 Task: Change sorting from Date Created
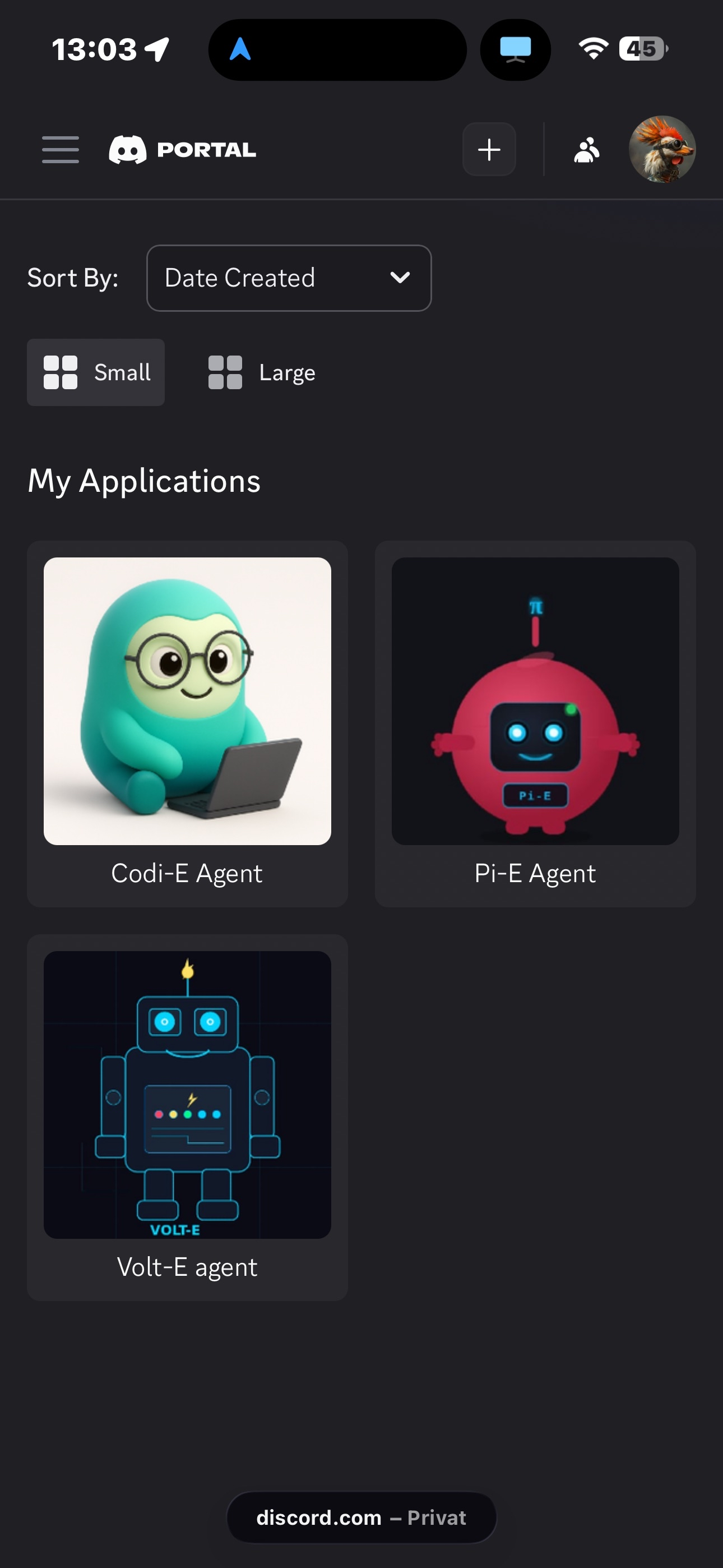pyautogui.click(x=289, y=278)
